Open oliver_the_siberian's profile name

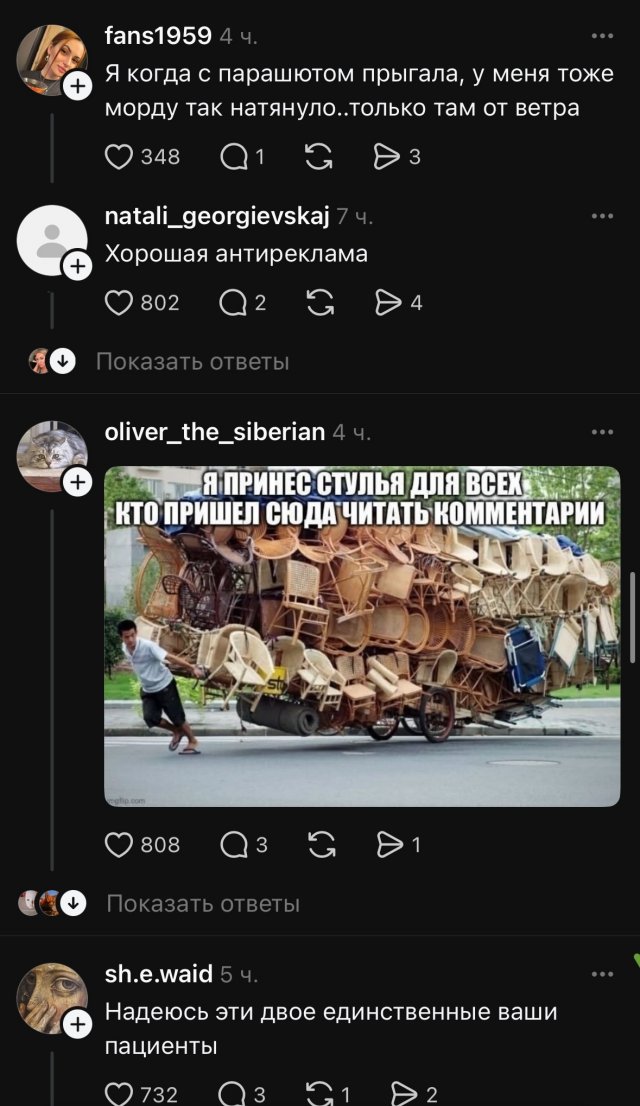(215, 432)
